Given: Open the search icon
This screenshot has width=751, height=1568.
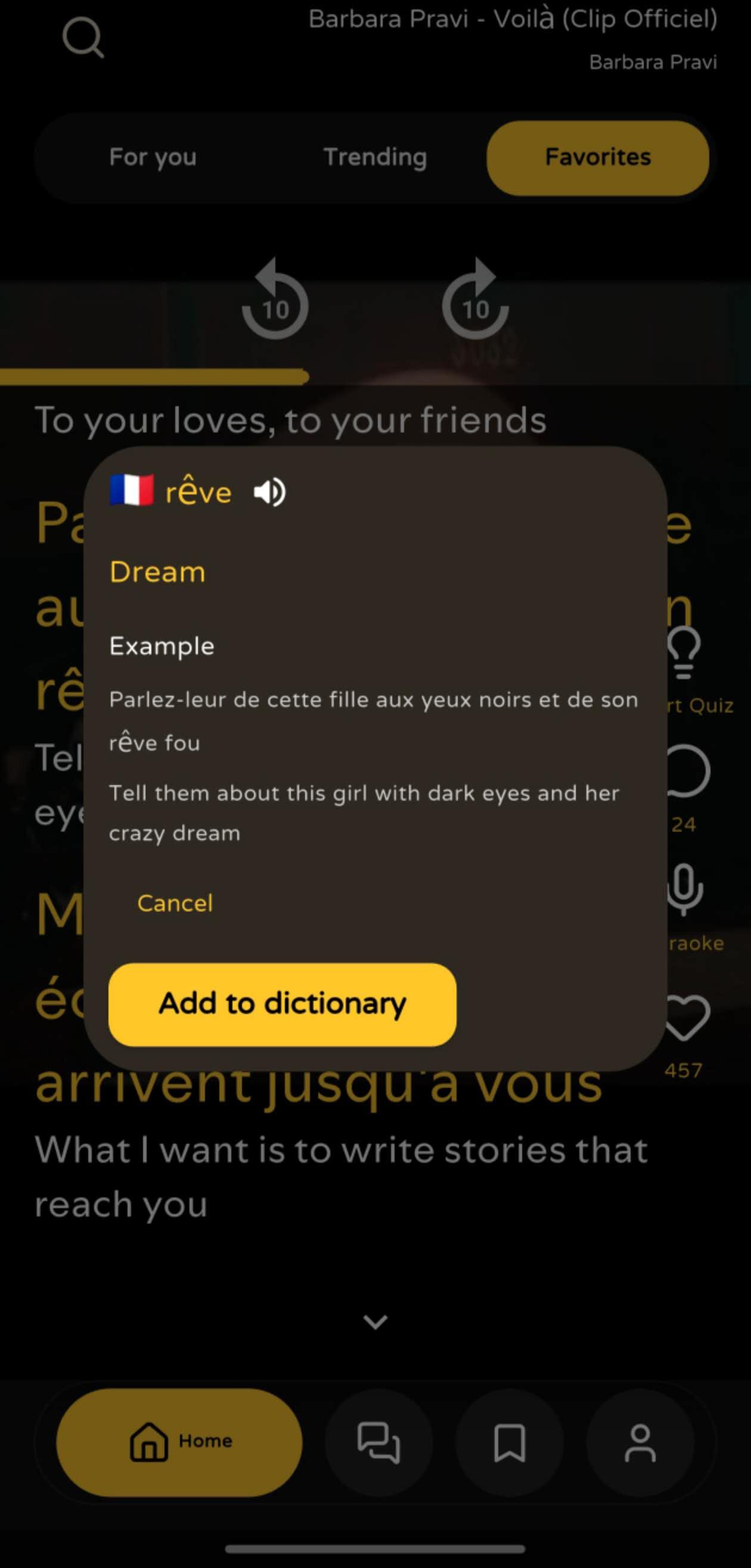Looking at the screenshot, I should [83, 38].
